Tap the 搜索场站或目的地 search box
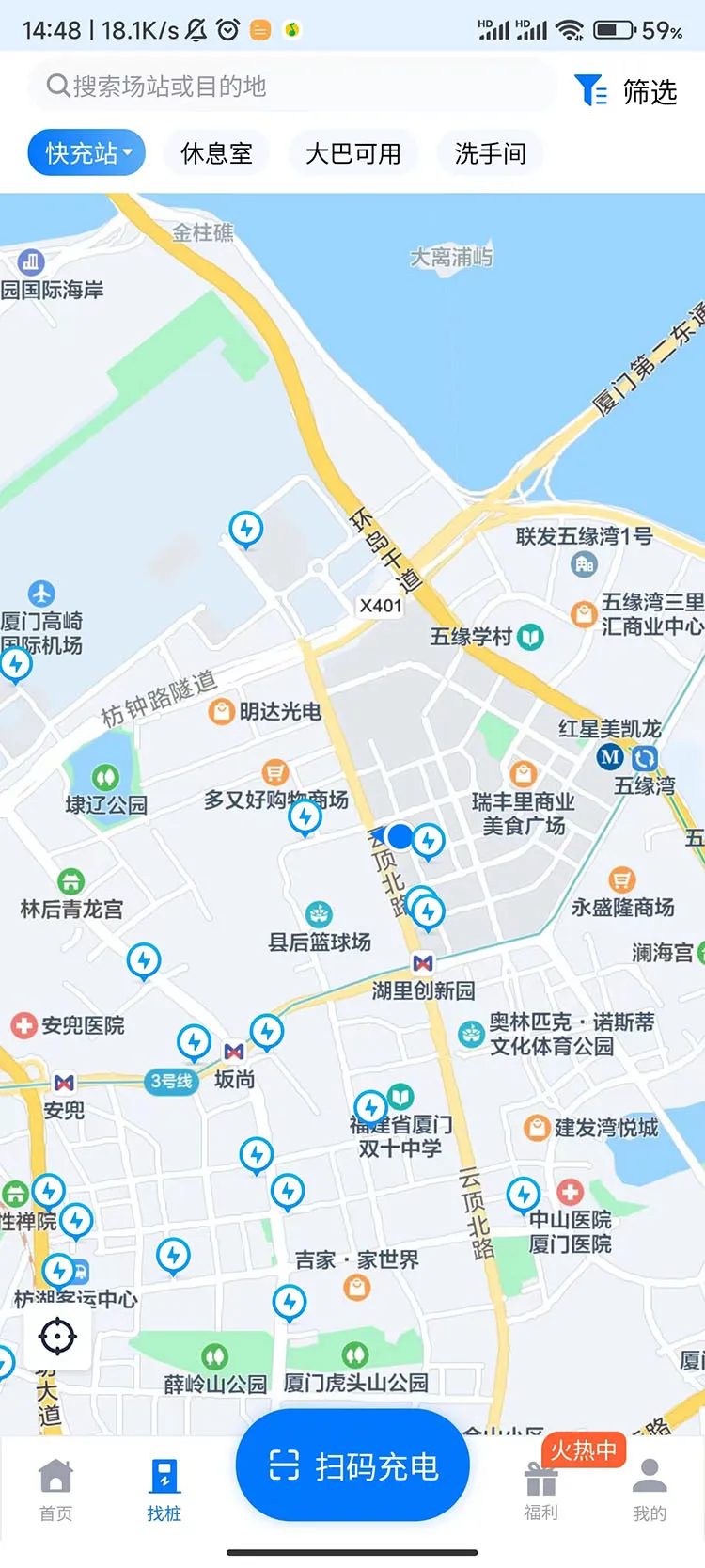Image resolution: width=705 pixels, height=1568 pixels. pos(291,87)
